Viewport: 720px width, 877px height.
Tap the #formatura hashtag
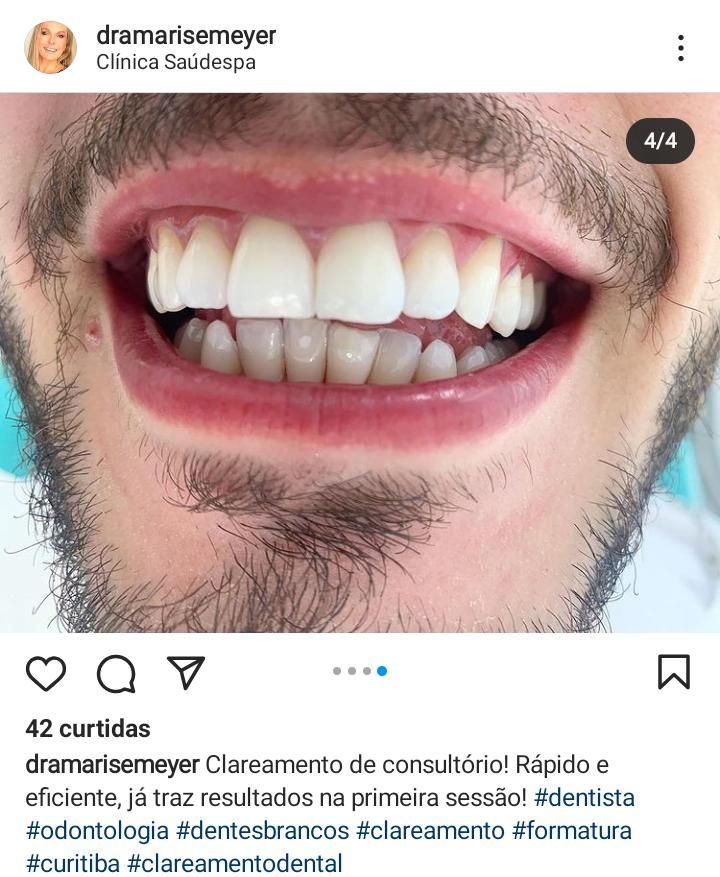pos(572,831)
